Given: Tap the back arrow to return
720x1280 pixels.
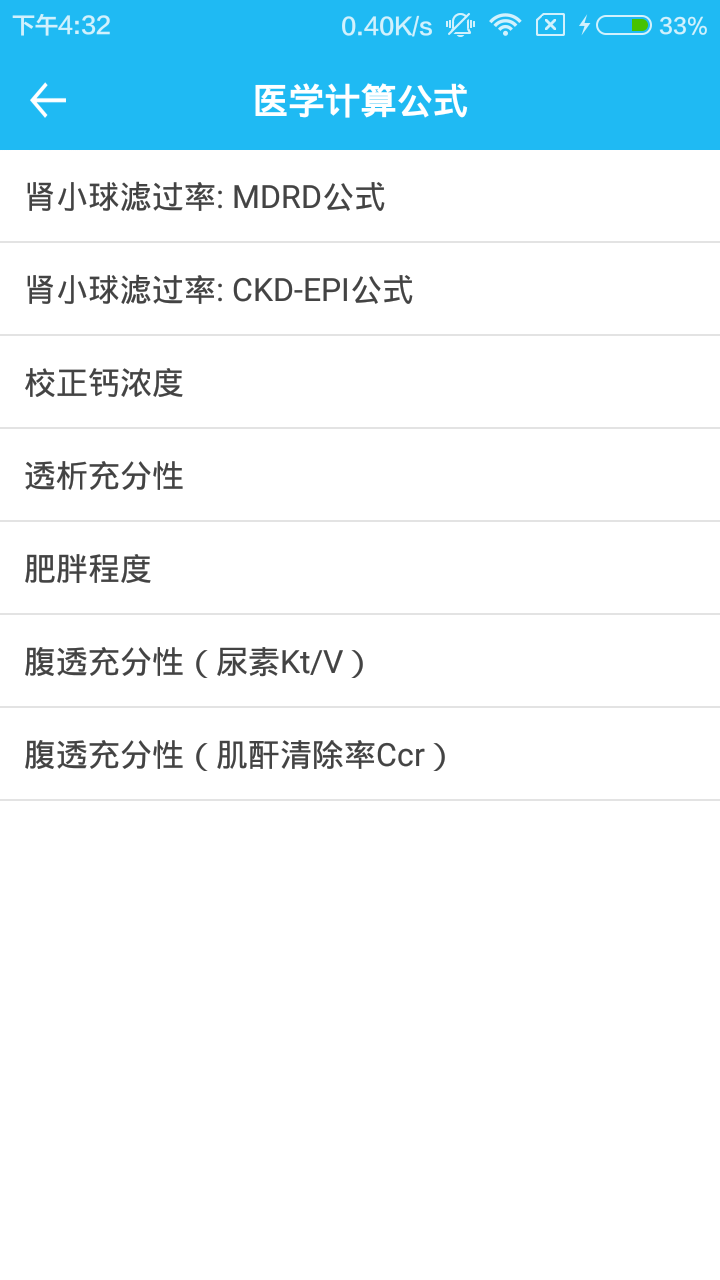Looking at the screenshot, I should pos(46,100).
